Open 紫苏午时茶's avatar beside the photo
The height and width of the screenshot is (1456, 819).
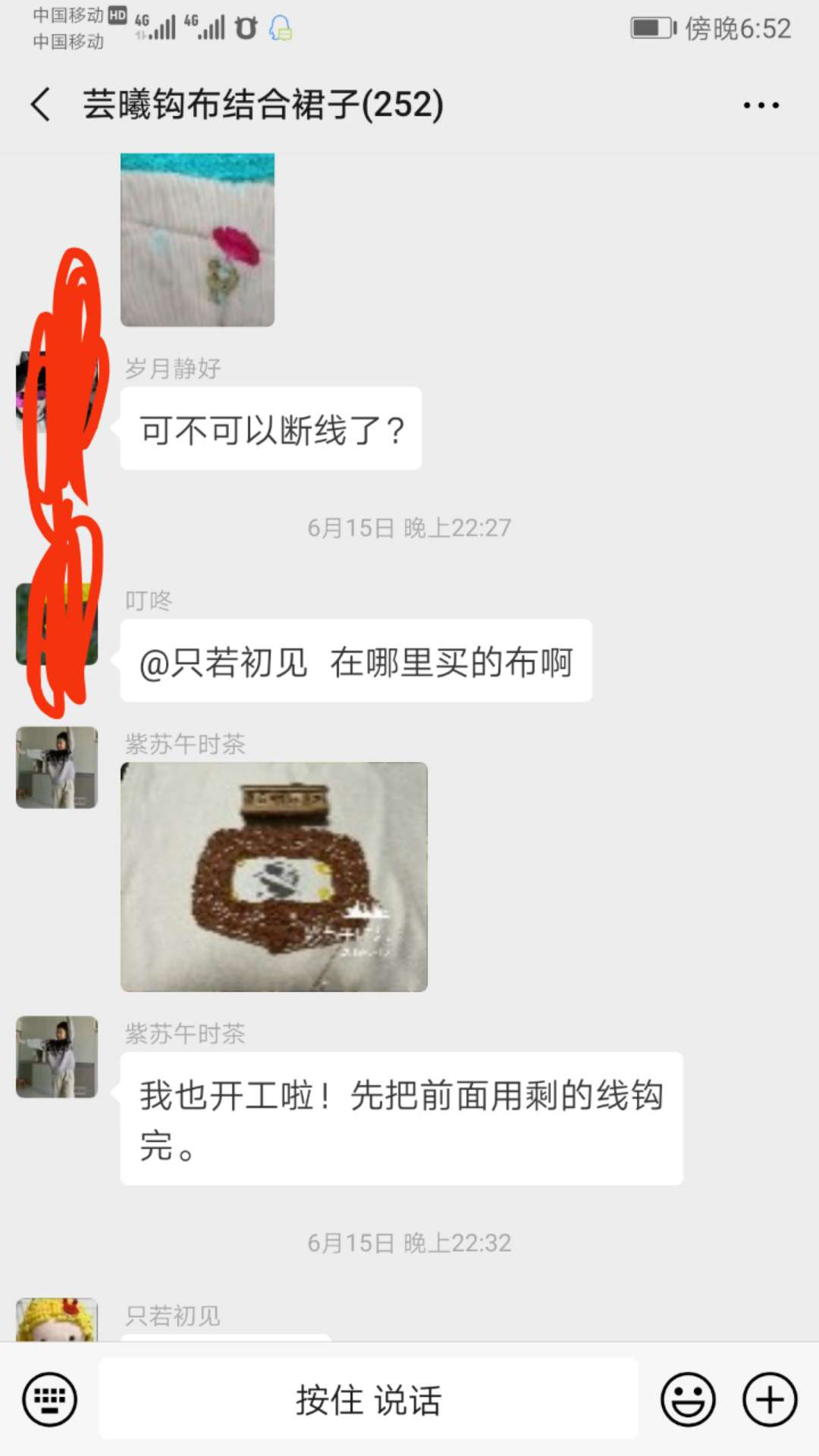pos(57,767)
